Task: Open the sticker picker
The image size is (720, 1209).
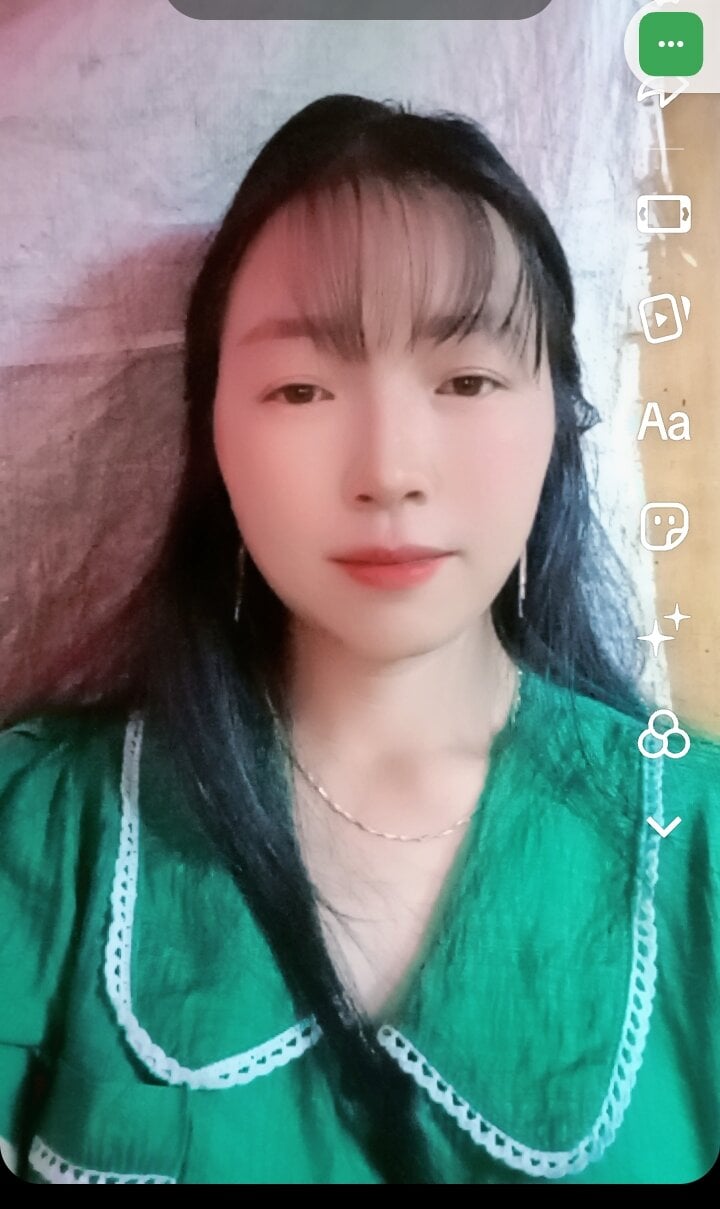Action: 664,526
